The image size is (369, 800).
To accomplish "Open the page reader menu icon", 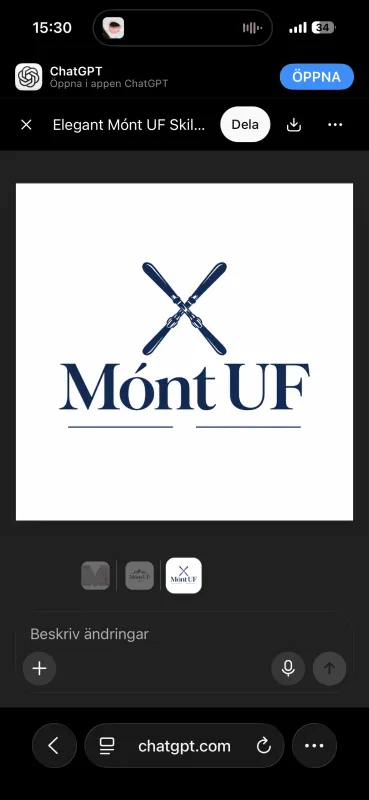I will (x=107, y=746).
